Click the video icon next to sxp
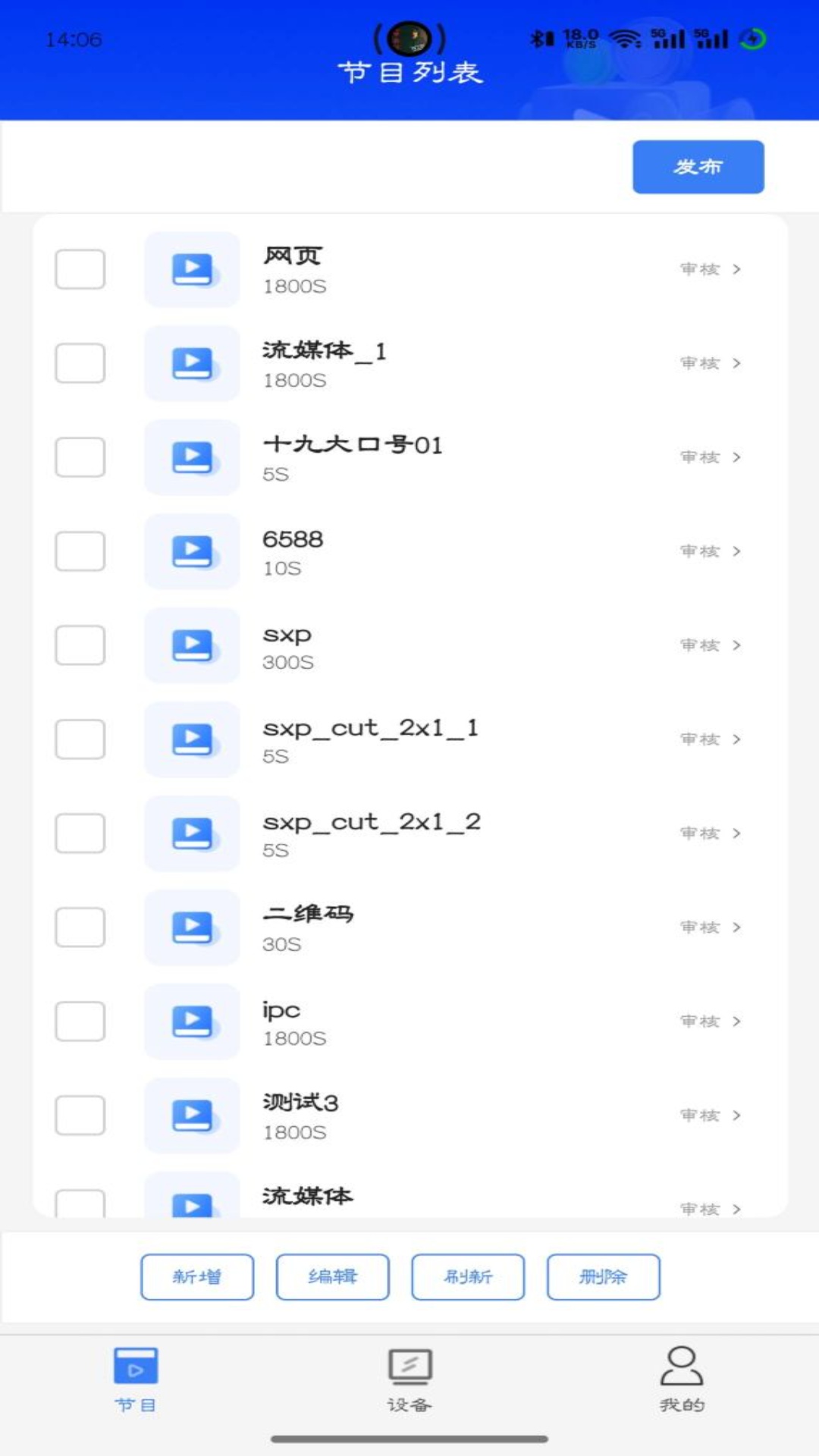Screen dimensions: 819x1456 click(191, 645)
